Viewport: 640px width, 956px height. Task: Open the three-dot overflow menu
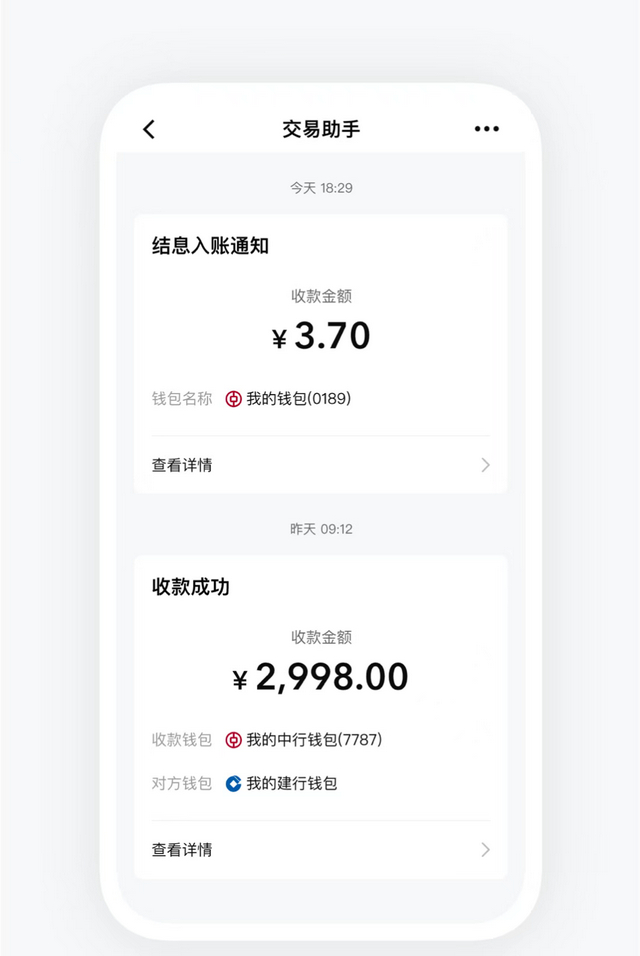(x=486, y=129)
